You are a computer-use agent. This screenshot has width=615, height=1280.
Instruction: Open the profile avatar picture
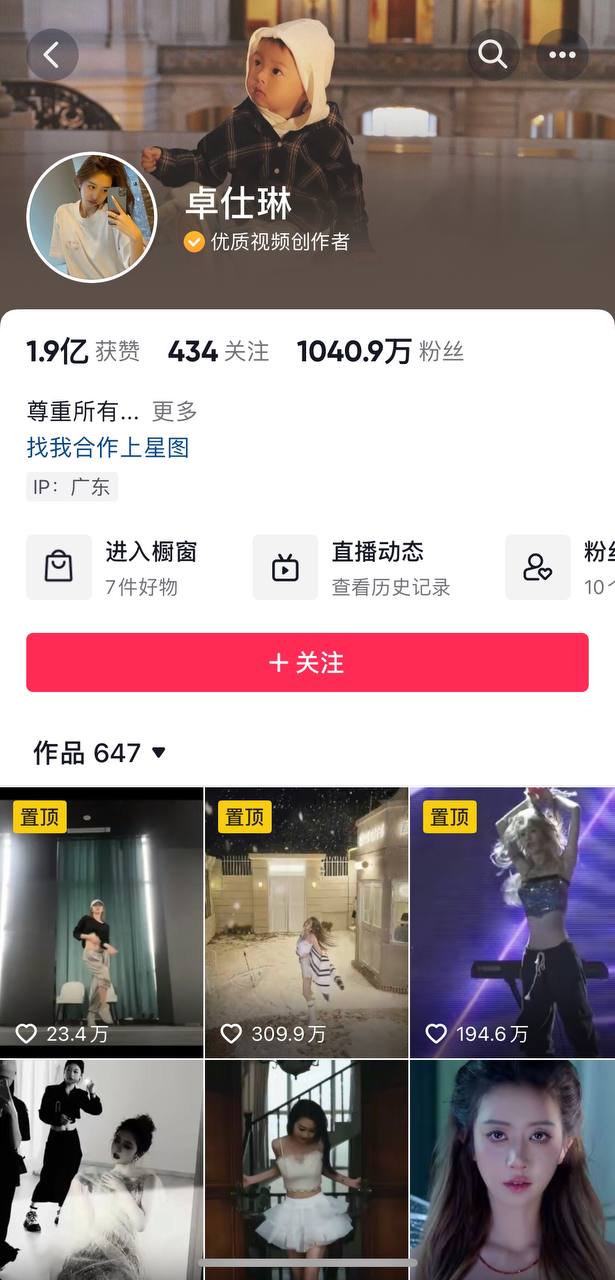[x=91, y=217]
